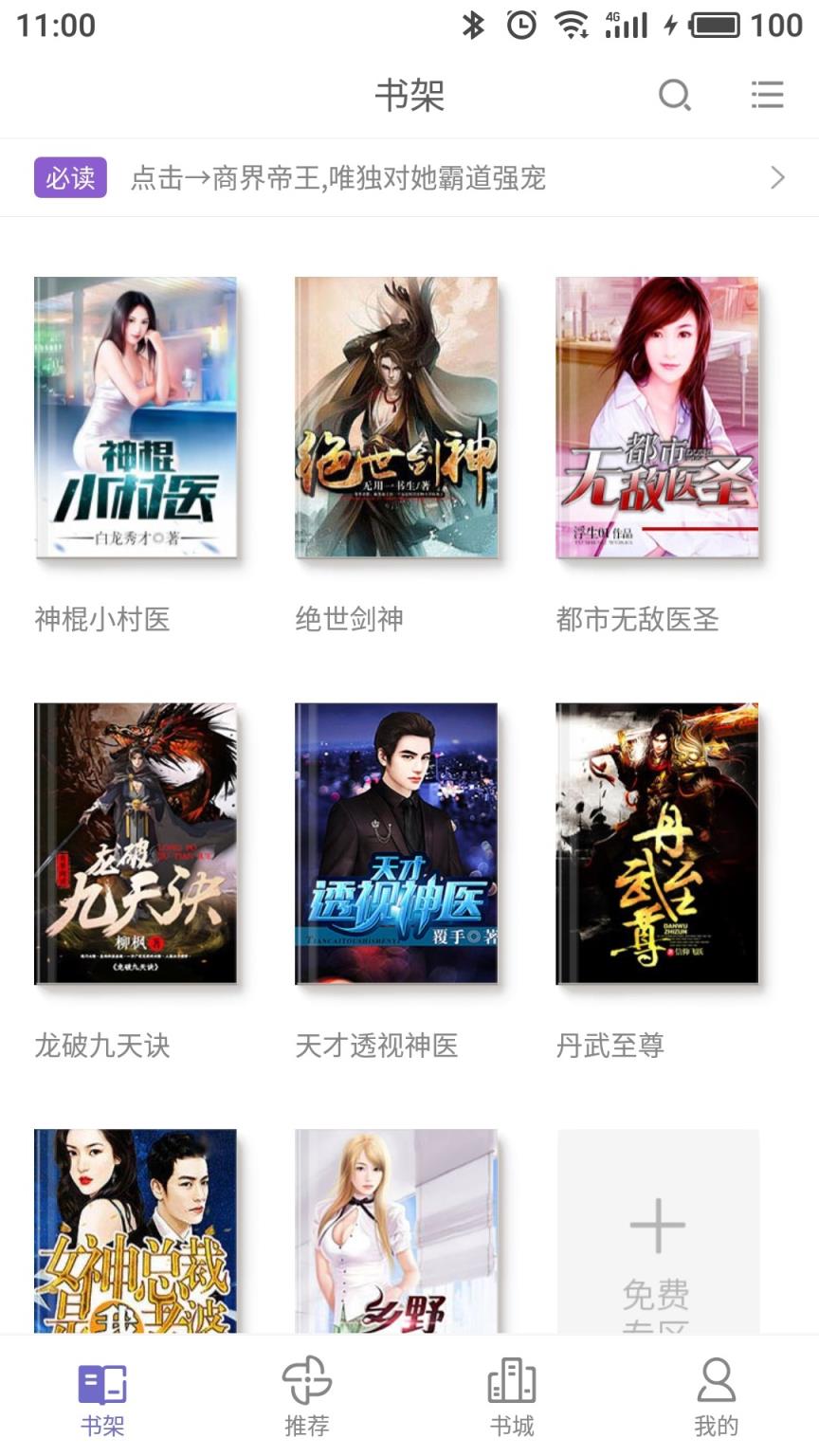This screenshot has width=819, height=1456.
Task: Expand the 必读 announcement via right chevron
Action: (x=777, y=177)
